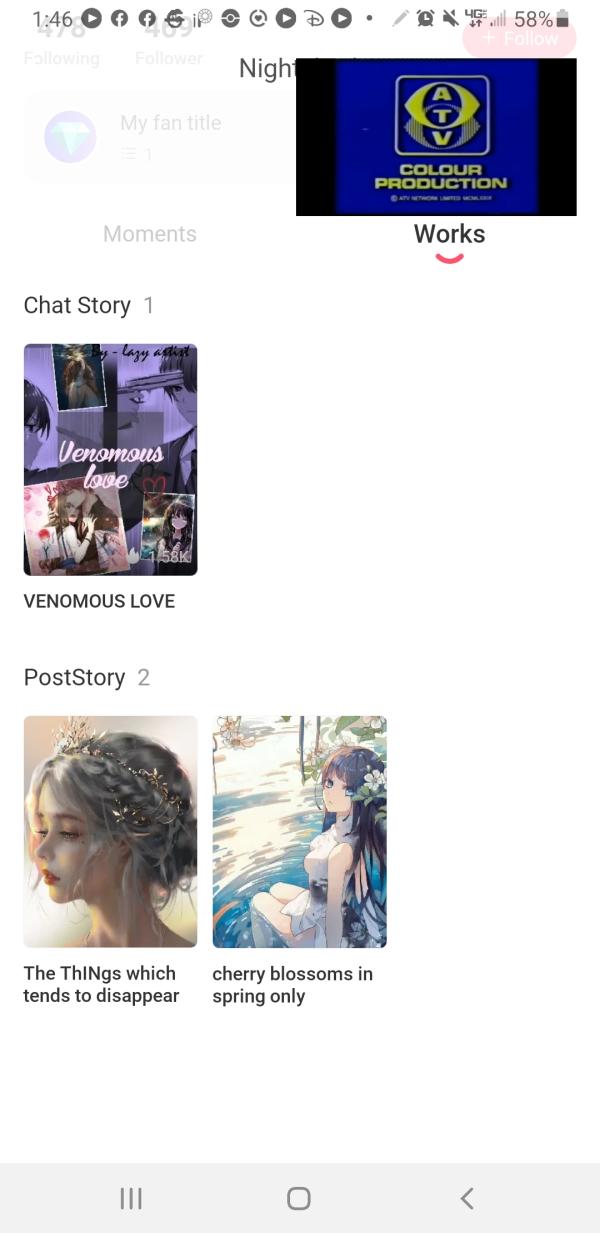Go back with the system back button
The image size is (600, 1233).
pyautogui.click(x=466, y=1198)
